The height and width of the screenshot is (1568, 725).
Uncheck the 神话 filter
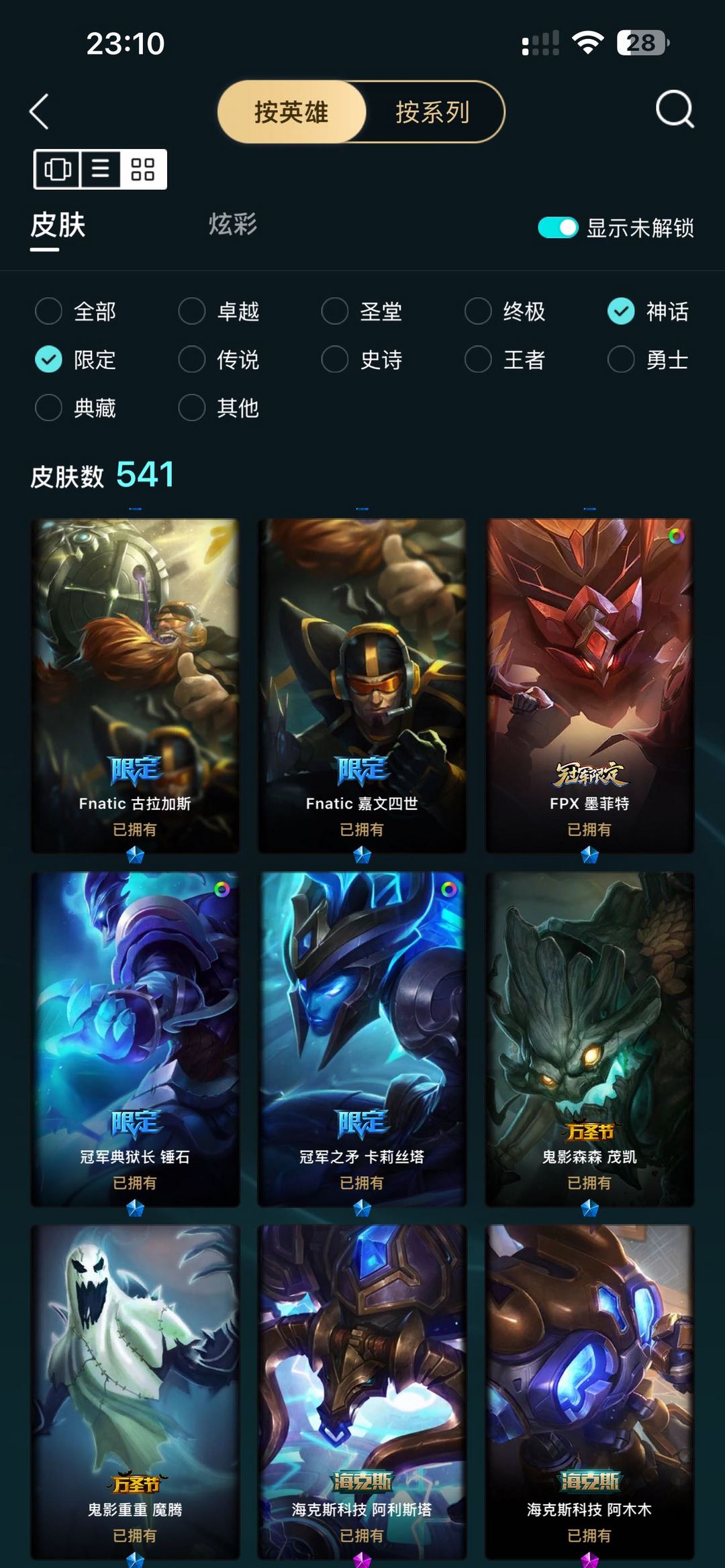tap(621, 311)
